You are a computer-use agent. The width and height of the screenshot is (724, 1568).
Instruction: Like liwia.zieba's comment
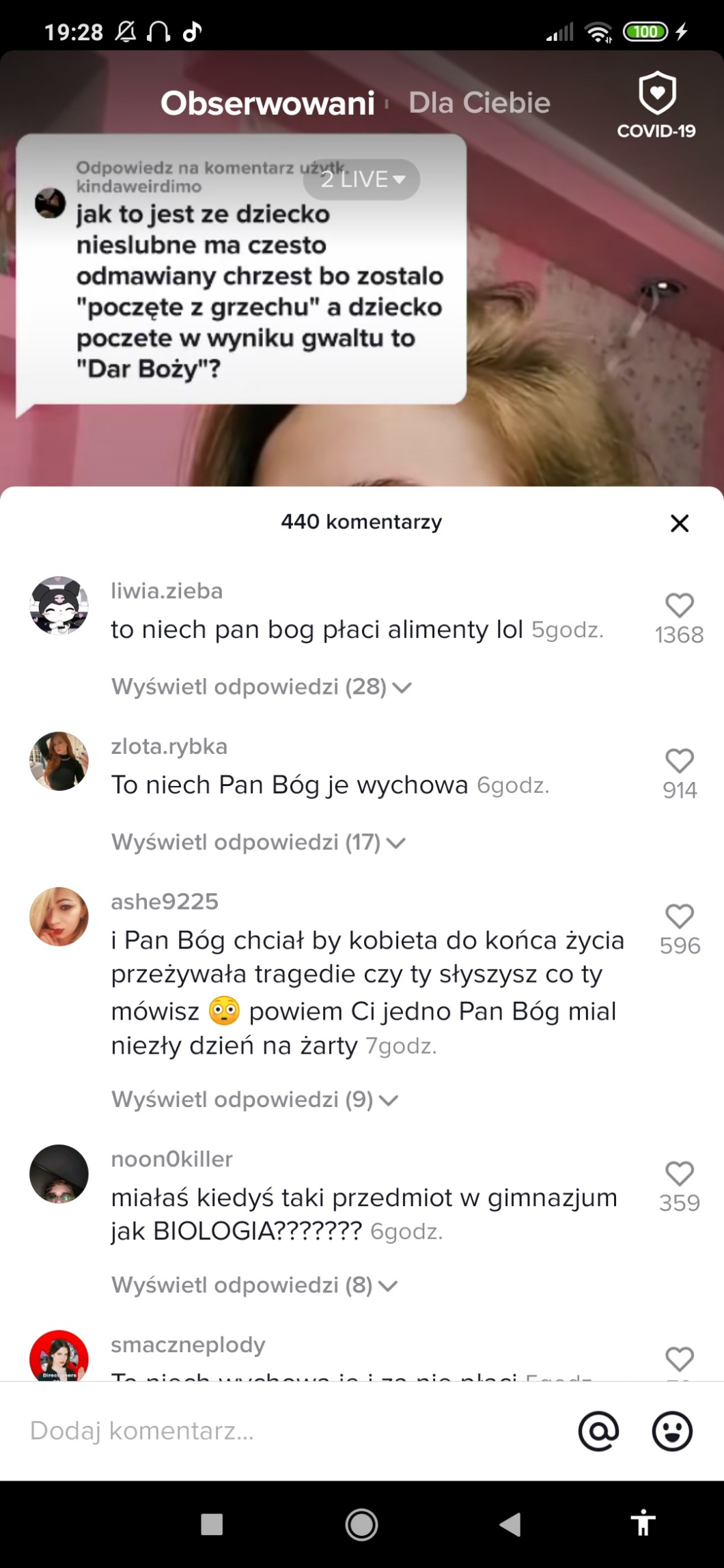[679, 606]
